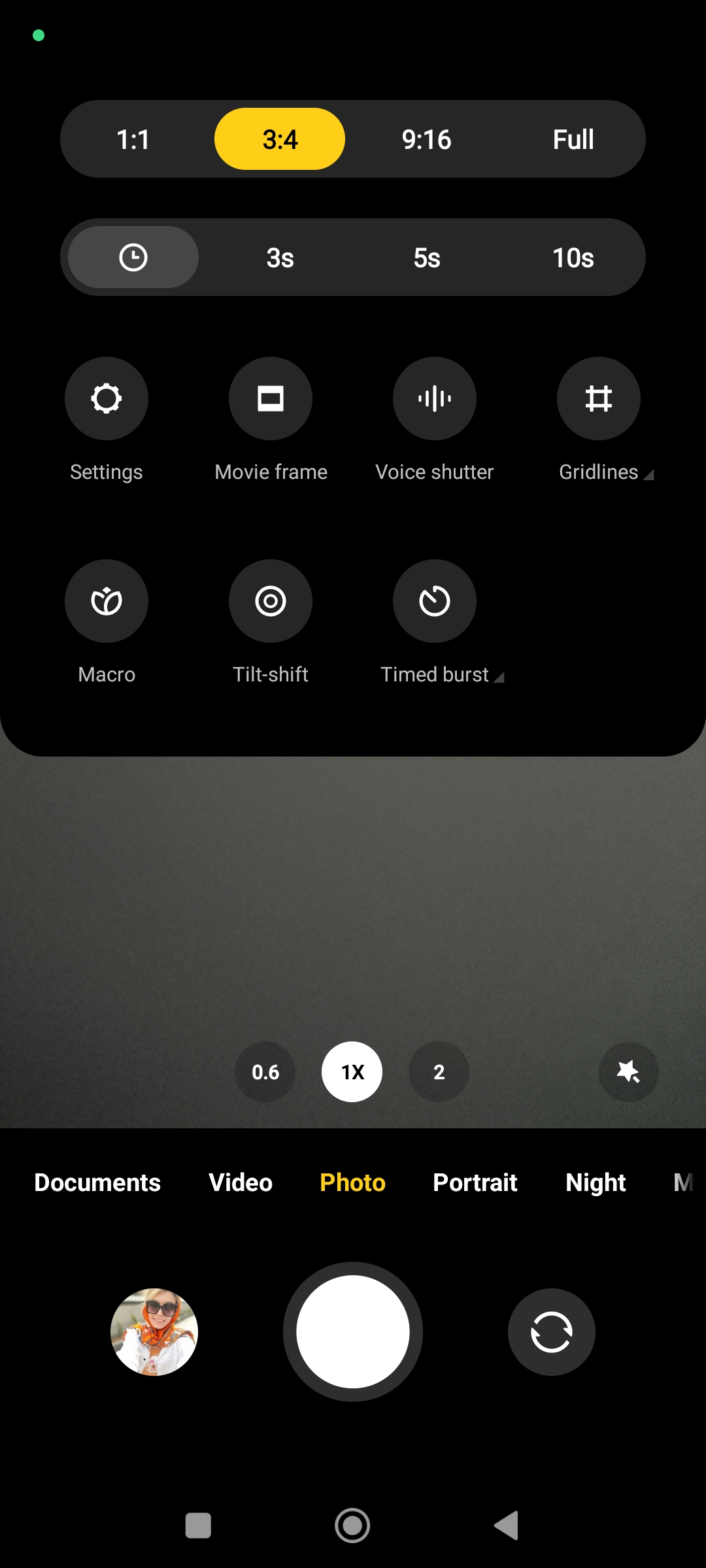
Task: Switch to Full aspect ratio
Action: [573, 139]
